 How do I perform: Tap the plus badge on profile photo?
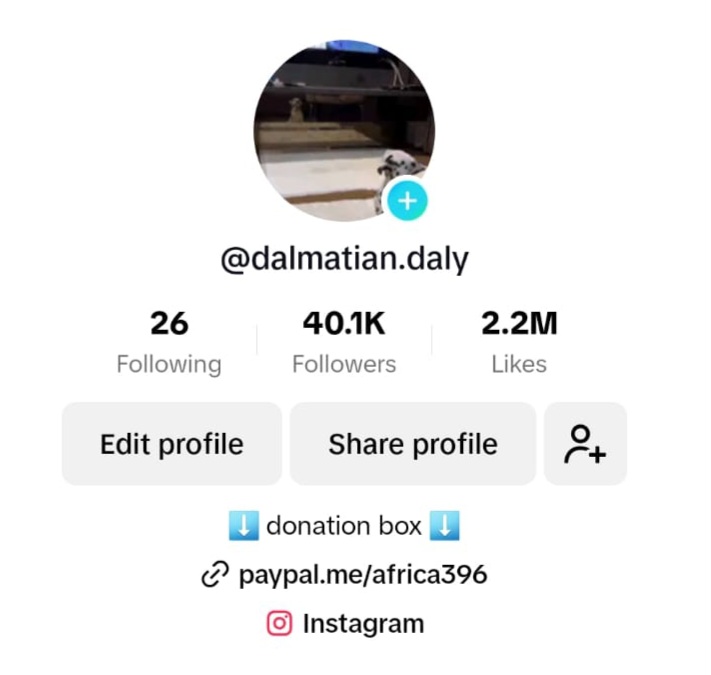coord(406,202)
